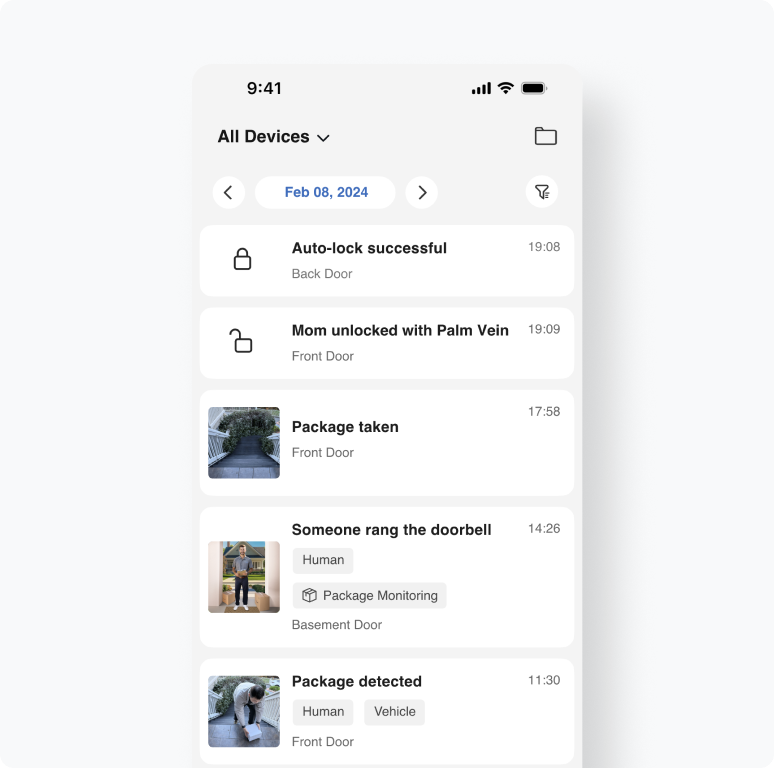Open the Auto-lock successful event
The image size is (774, 768).
pos(386,260)
